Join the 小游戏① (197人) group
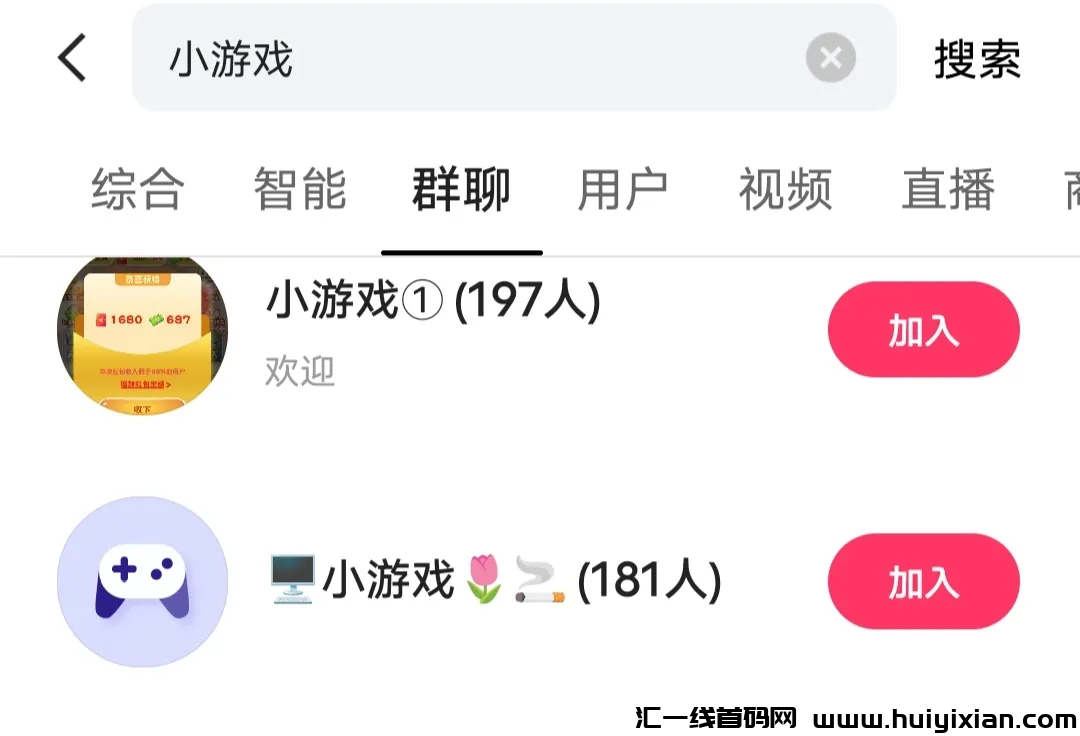1080x736 pixels. point(923,330)
